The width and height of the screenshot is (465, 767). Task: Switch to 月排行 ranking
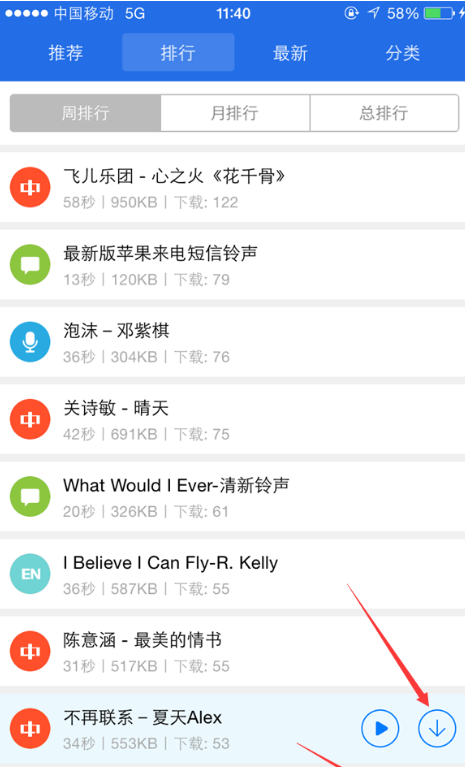click(x=235, y=113)
